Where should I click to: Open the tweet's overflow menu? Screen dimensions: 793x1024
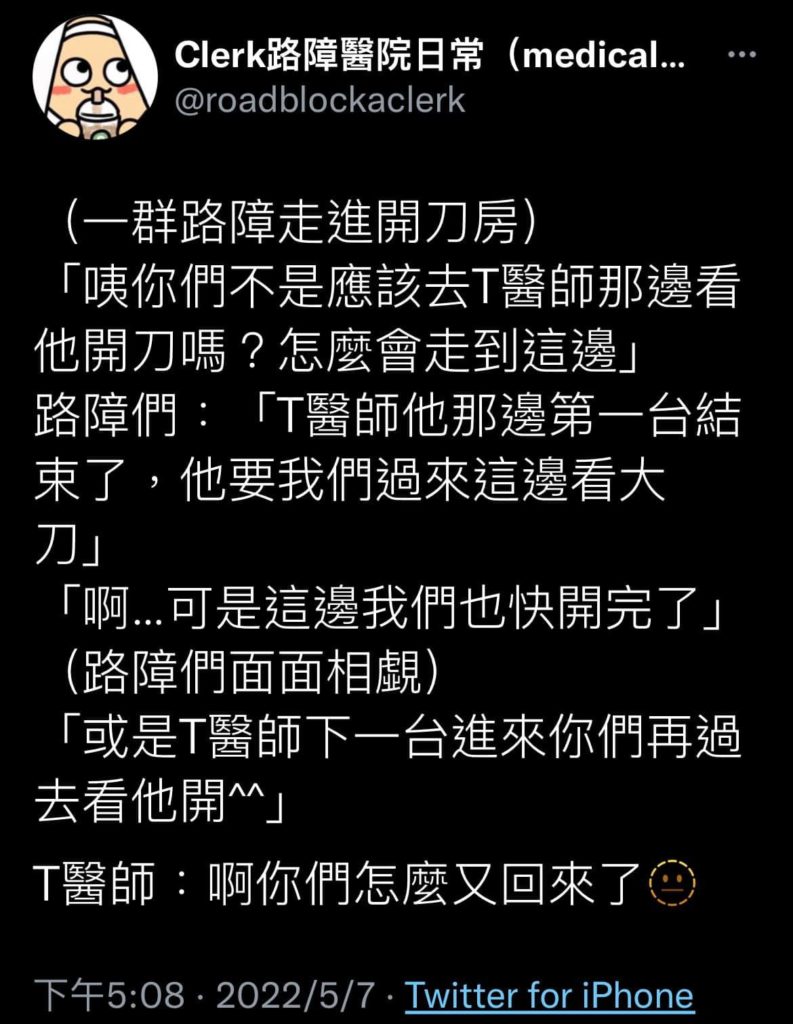(x=741, y=56)
